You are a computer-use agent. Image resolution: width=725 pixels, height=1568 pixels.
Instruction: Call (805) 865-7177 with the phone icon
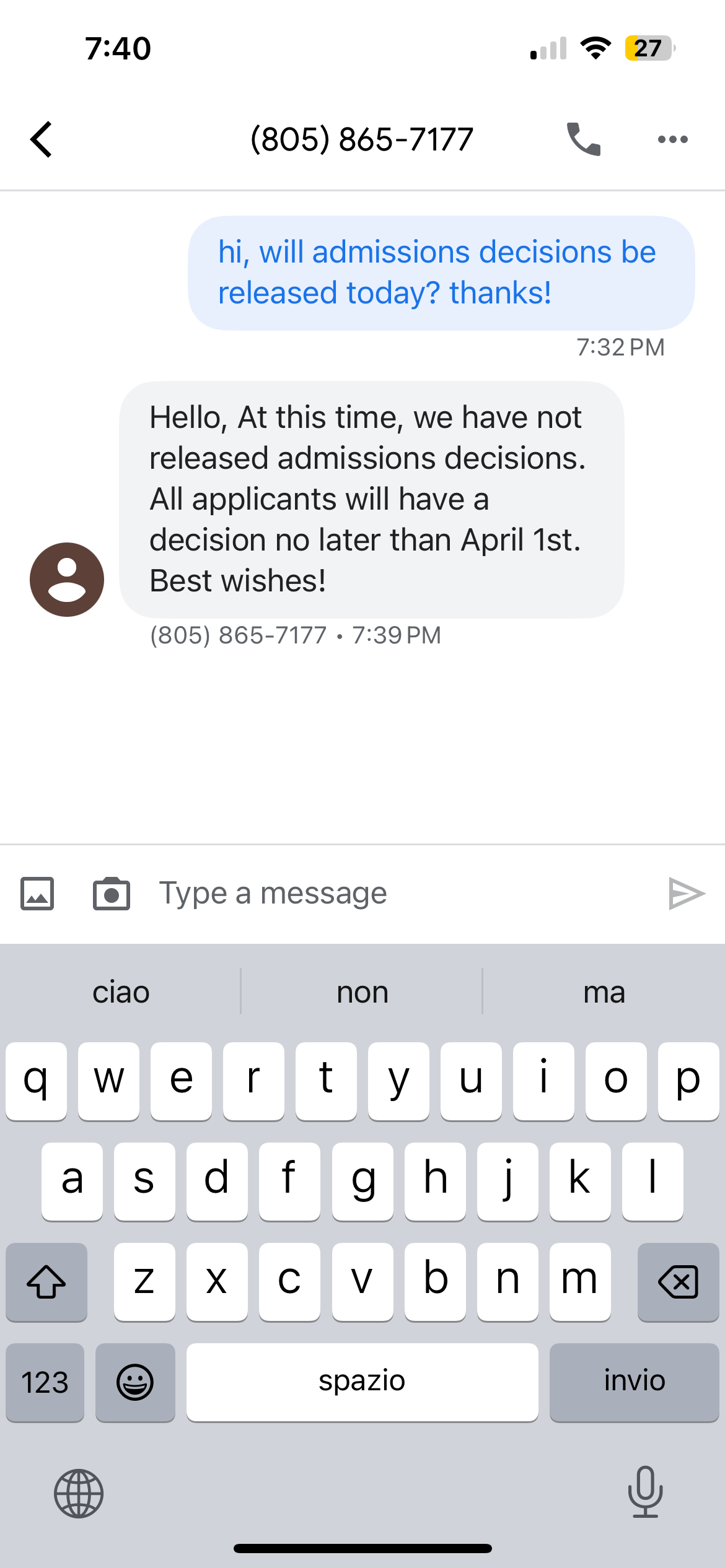(583, 139)
